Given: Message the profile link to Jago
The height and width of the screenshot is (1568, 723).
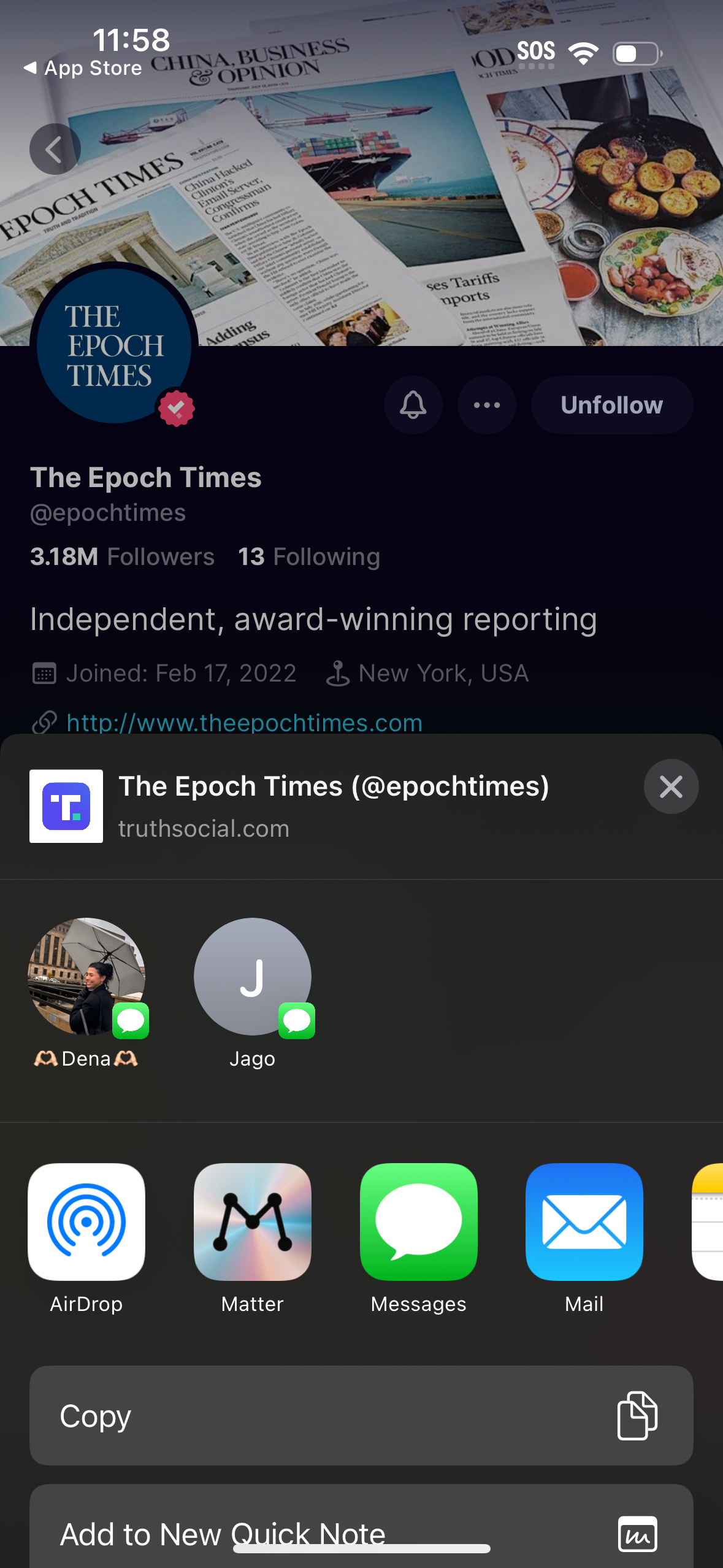Looking at the screenshot, I should coord(252,978).
